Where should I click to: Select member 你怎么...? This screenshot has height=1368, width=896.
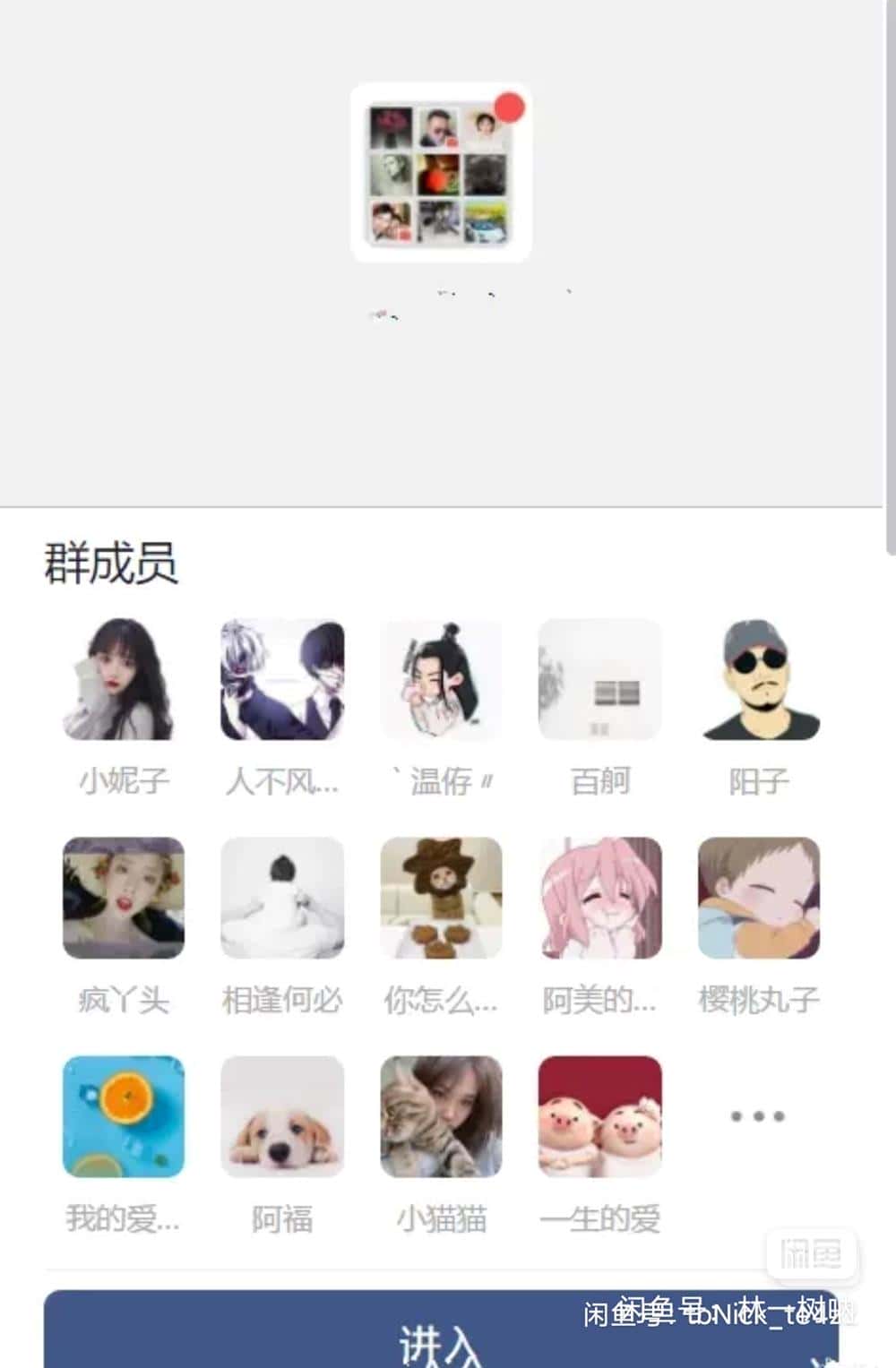[441, 898]
